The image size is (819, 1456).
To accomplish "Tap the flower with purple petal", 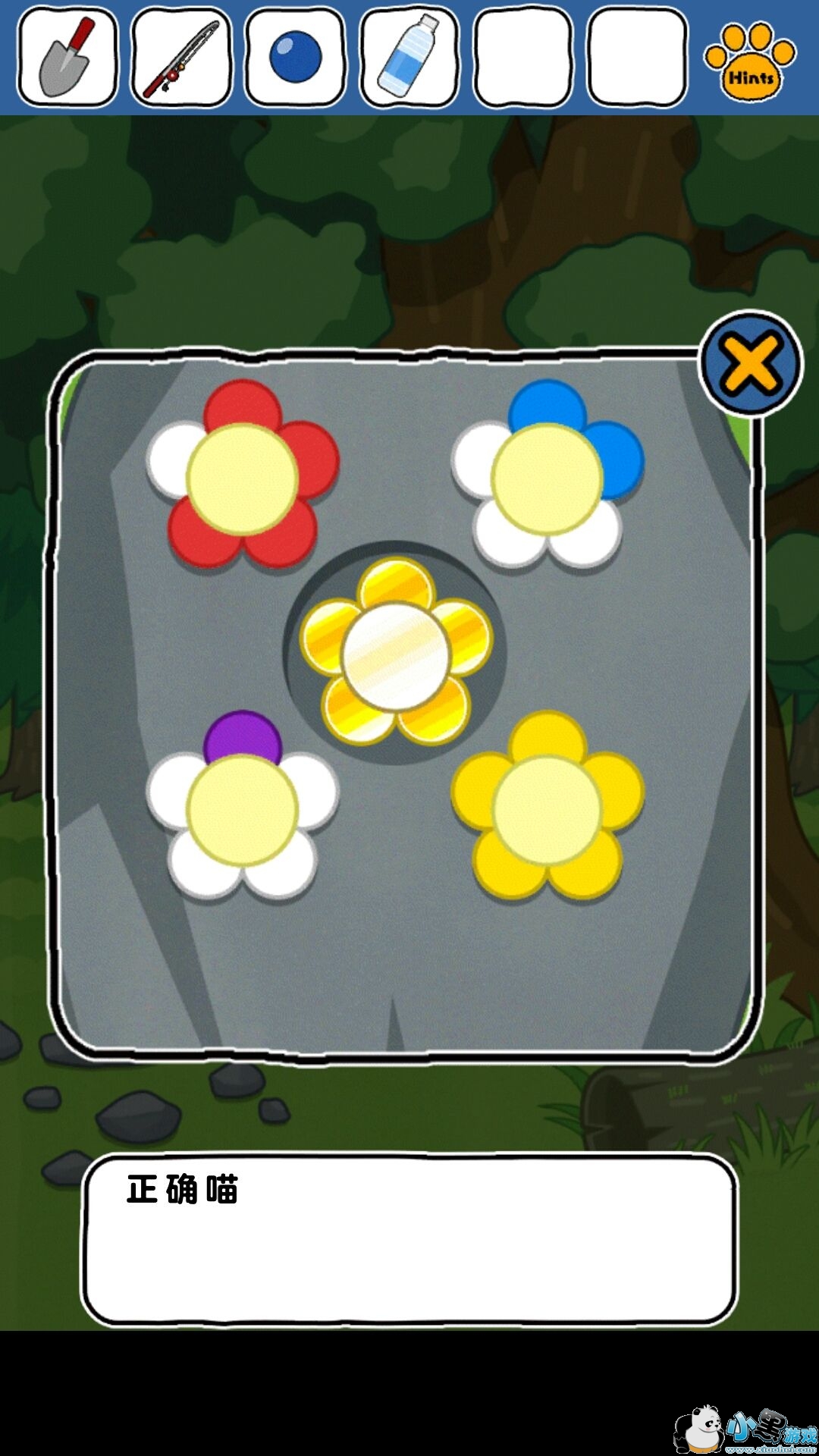I will (243, 808).
